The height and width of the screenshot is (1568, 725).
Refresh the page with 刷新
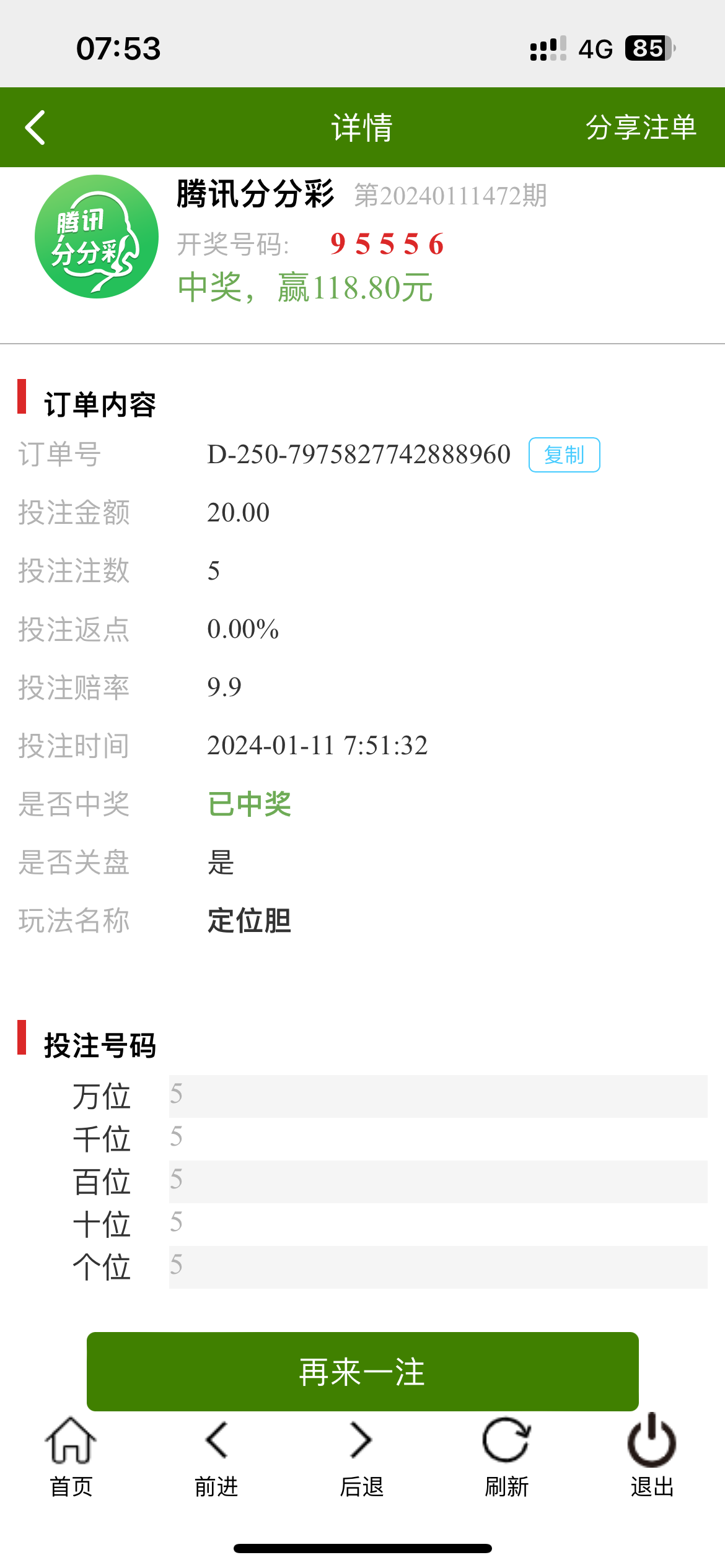pyautogui.click(x=506, y=1455)
